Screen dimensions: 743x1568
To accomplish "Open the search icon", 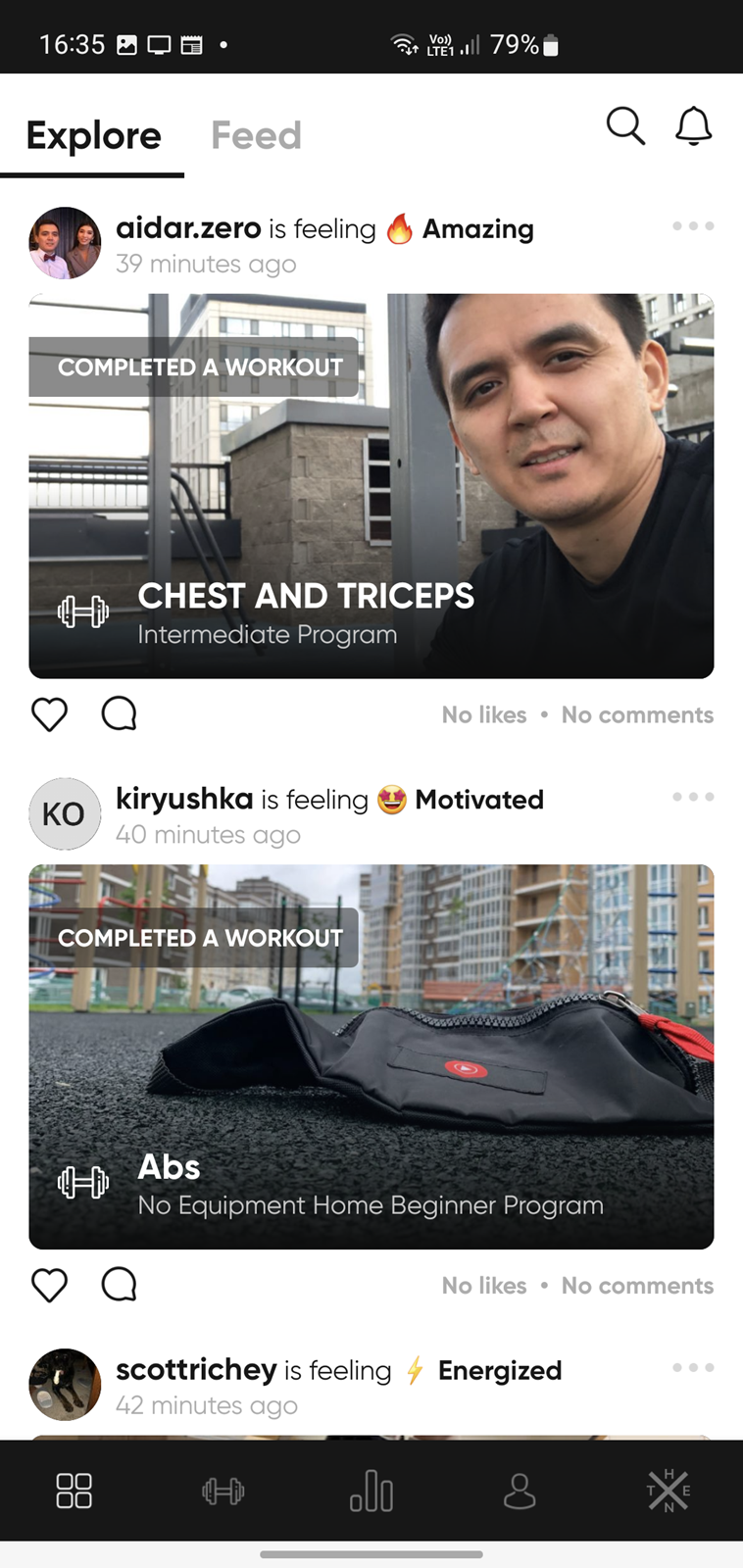I will (x=625, y=126).
